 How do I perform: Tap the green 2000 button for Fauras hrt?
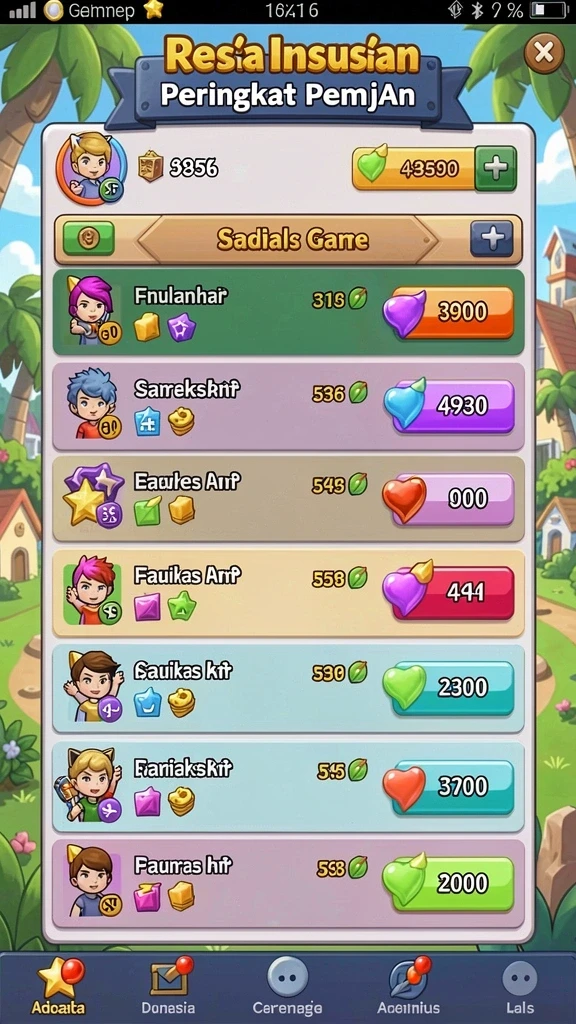449,884
